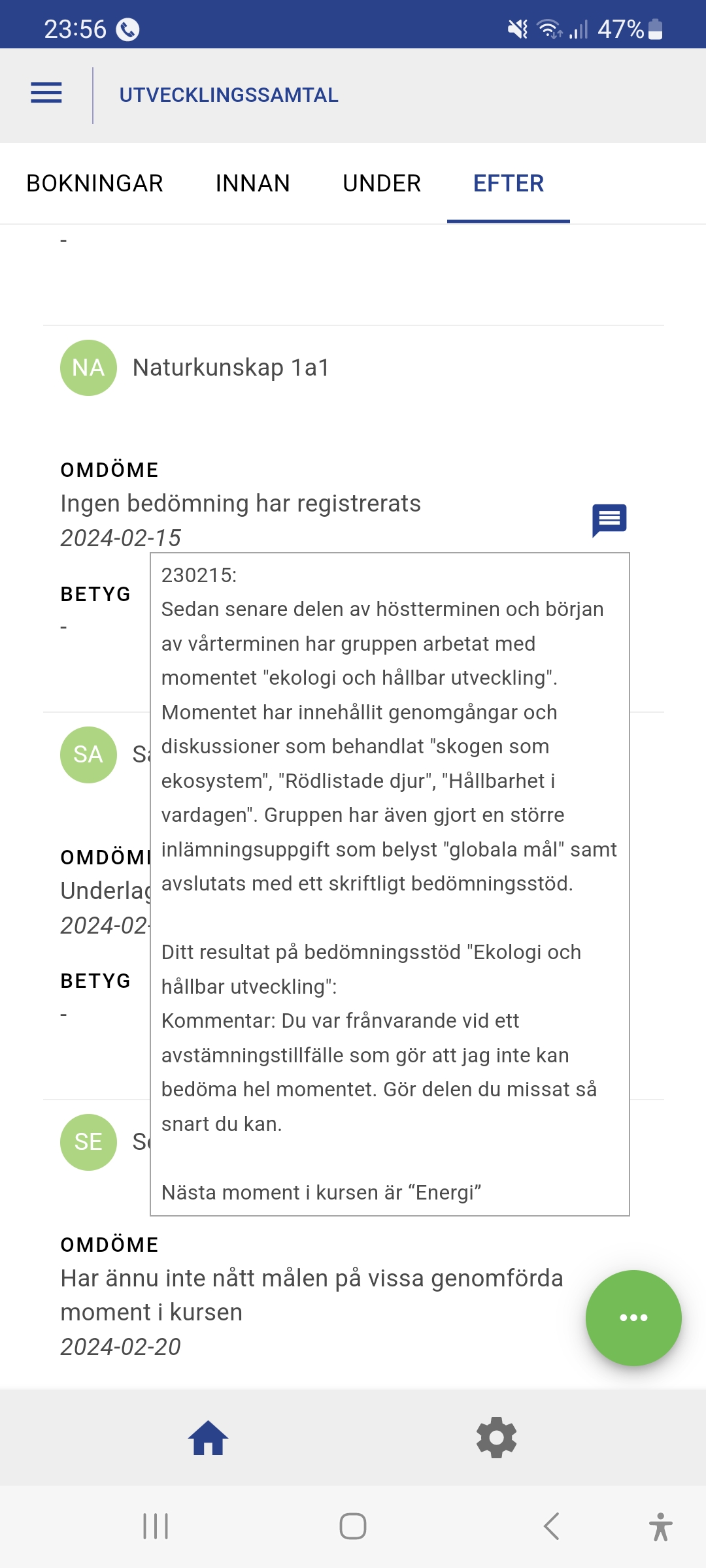
Task: Select the Efter tab
Action: pos(509,184)
